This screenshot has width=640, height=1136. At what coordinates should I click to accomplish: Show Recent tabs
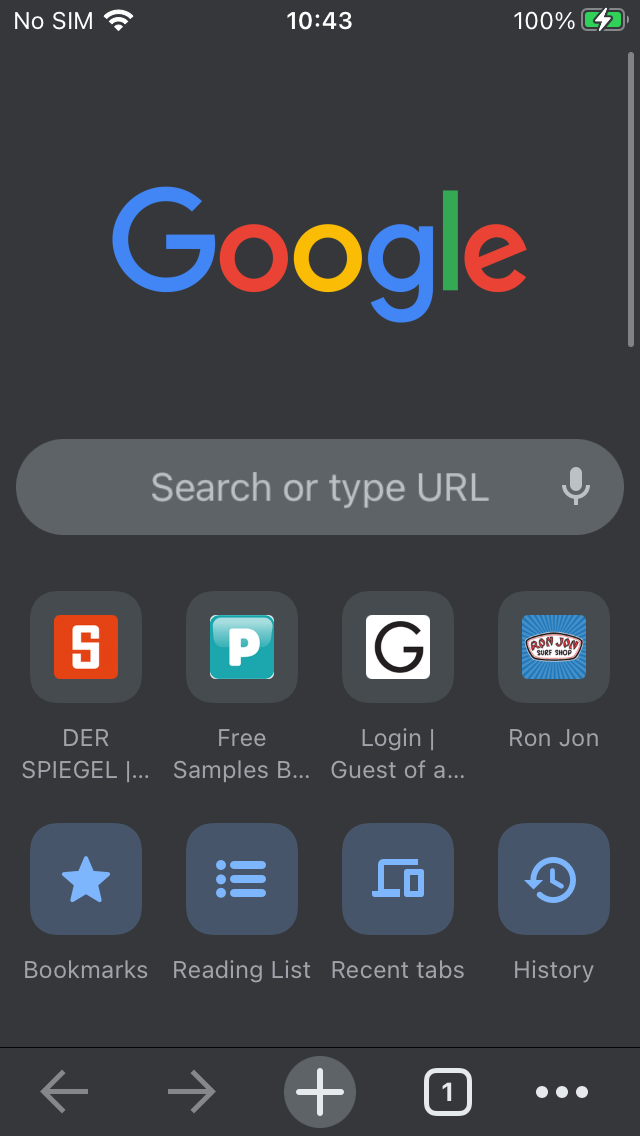point(398,879)
